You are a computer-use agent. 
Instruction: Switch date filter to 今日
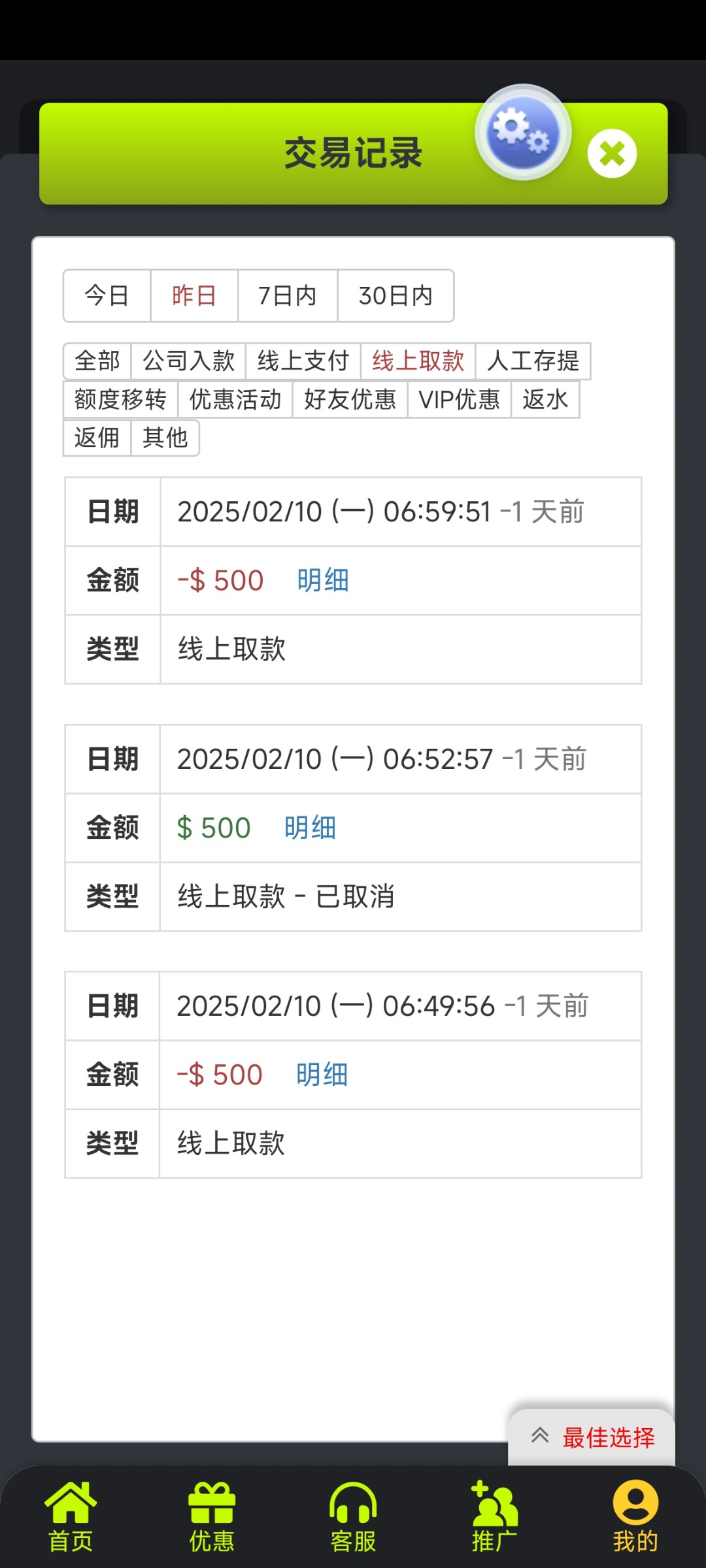click(107, 296)
